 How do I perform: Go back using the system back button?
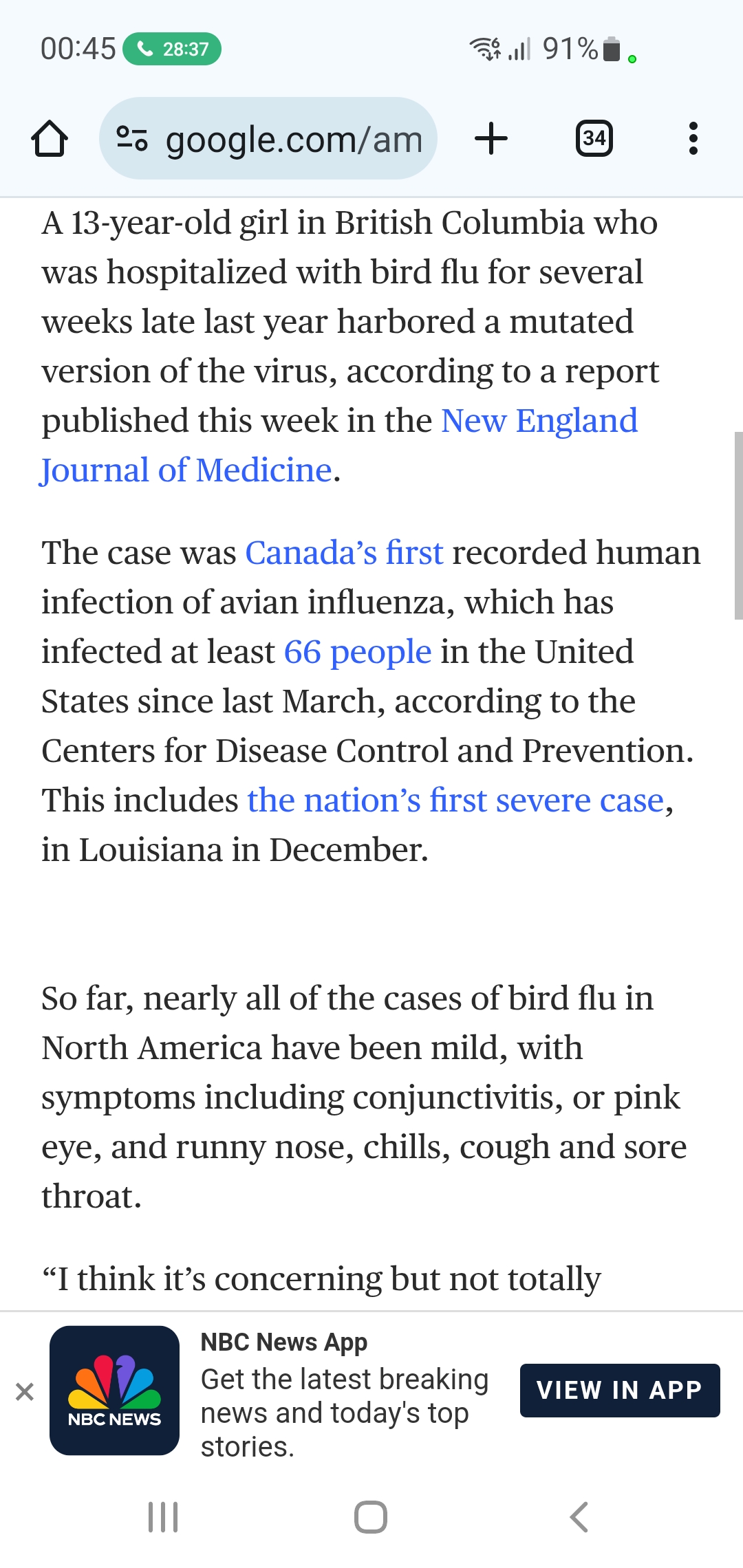(579, 1517)
